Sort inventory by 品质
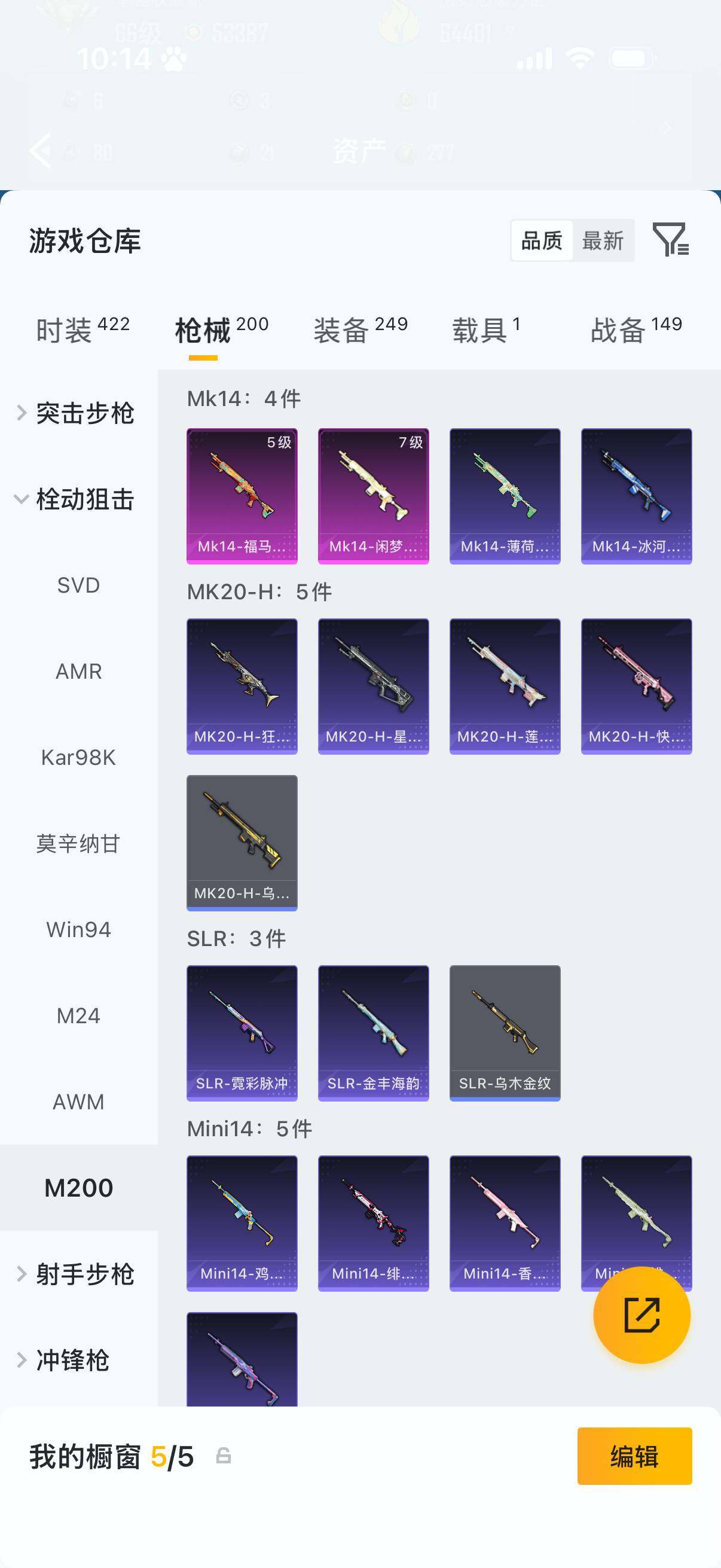The image size is (721, 1568). tap(542, 241)
